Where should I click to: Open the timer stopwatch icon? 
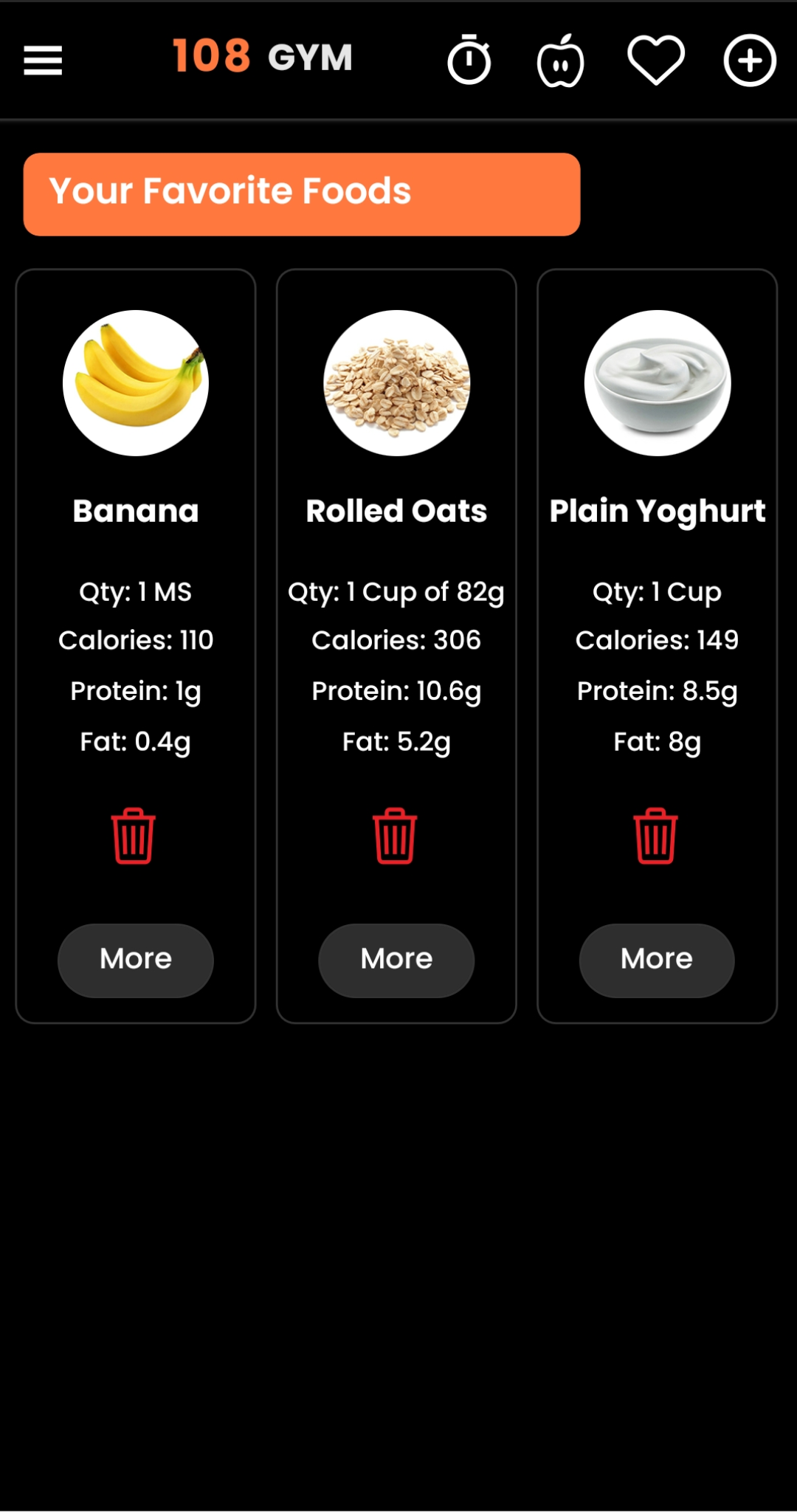(469, 61)
